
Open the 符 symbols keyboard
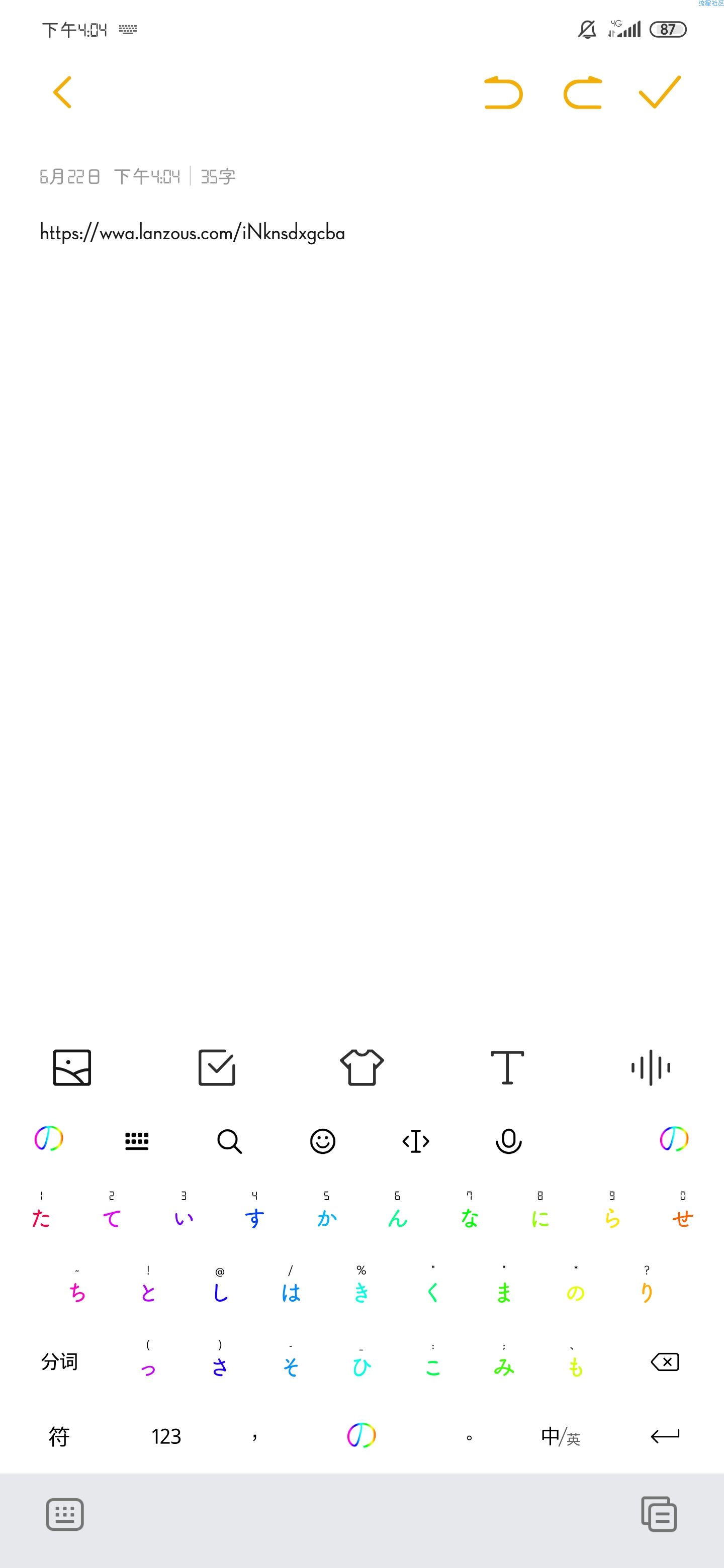point(59,1436)
